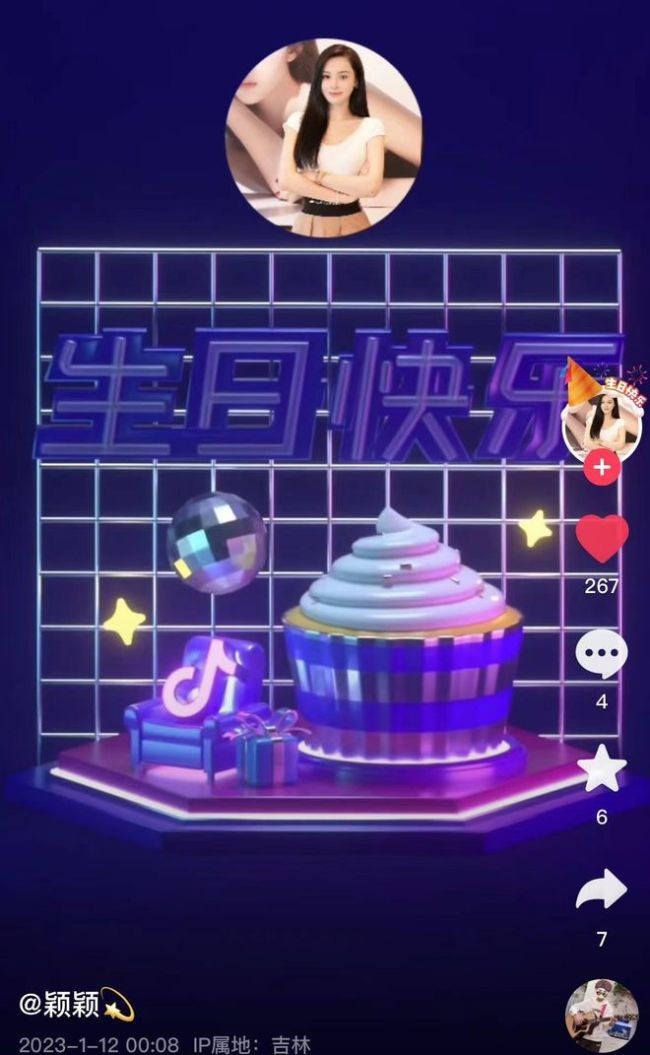Share this video
This screenshot has width=650, height=1055.
pyautogui.click(x=602, y=890)
